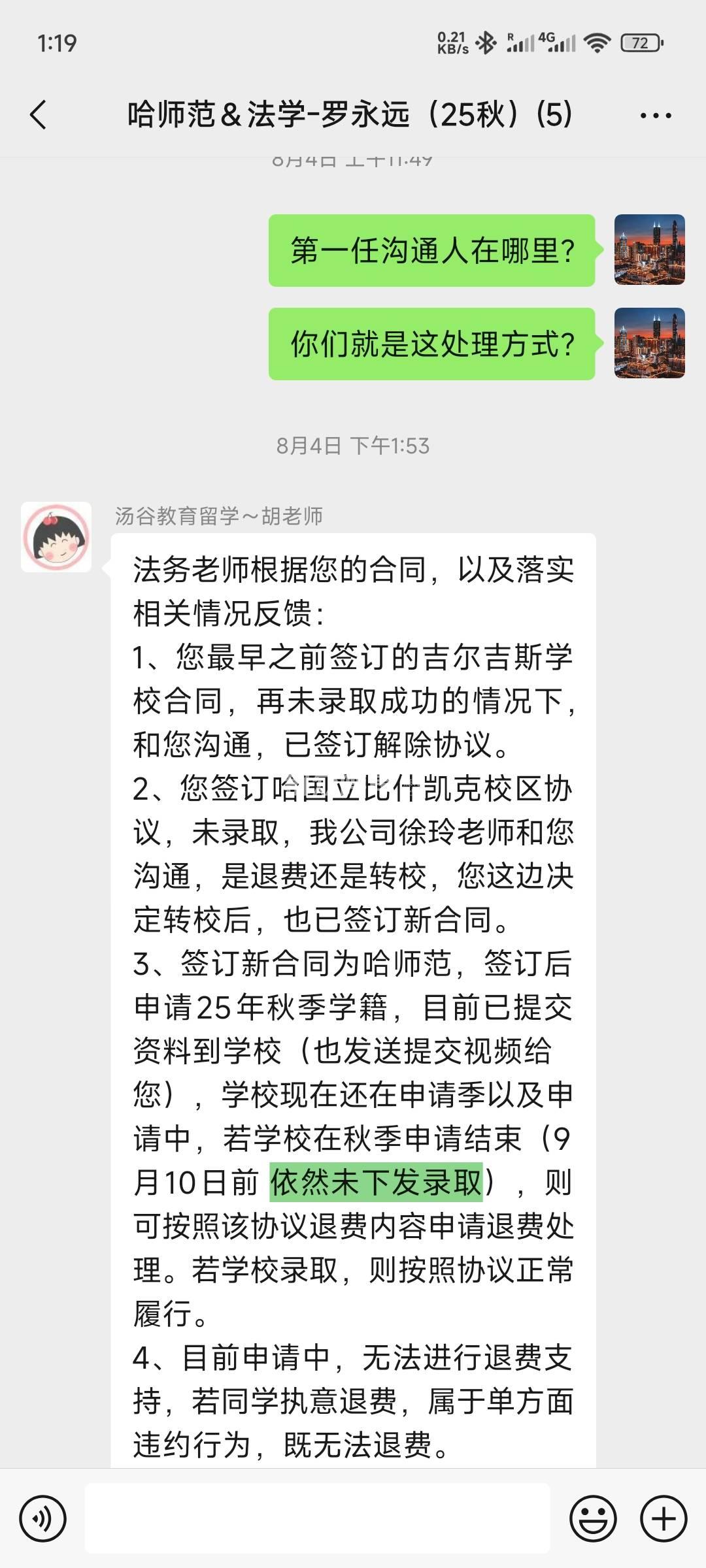Go back from the group chat
Image resolution: width=706 pixels, height=1568 pixels.
[39, 115]
